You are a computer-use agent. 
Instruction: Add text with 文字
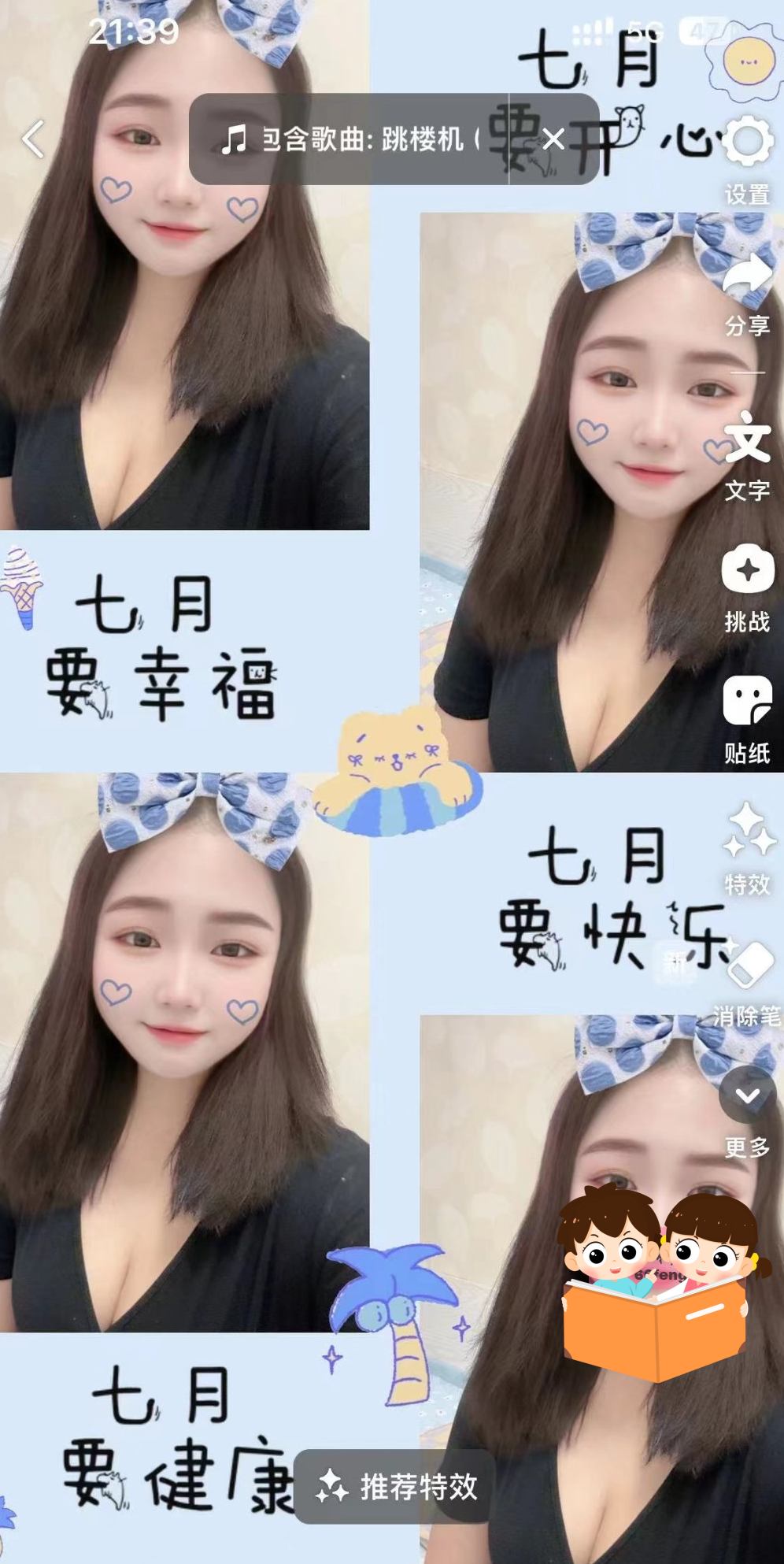tap(747, 455)
